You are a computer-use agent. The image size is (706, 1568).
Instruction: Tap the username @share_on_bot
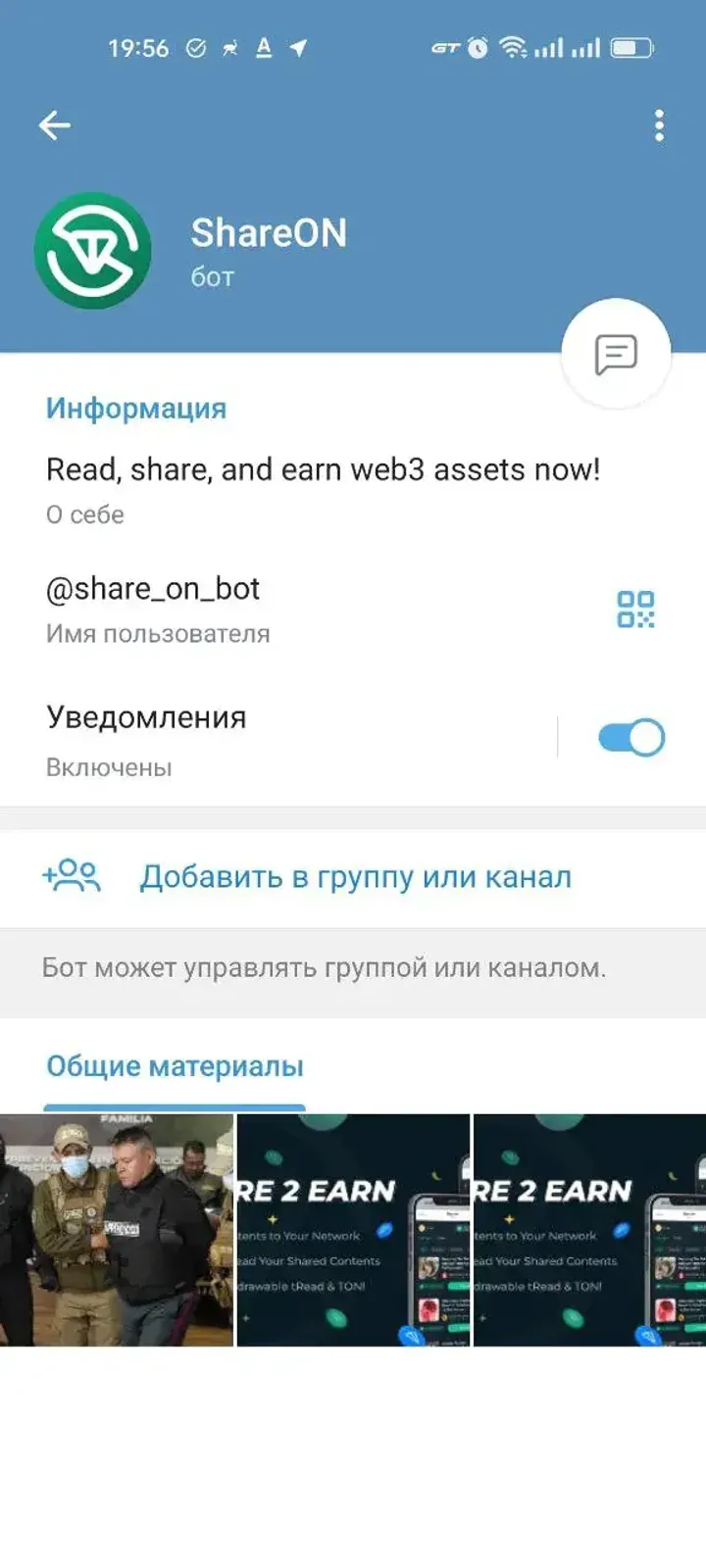click(x=152, y=589)
